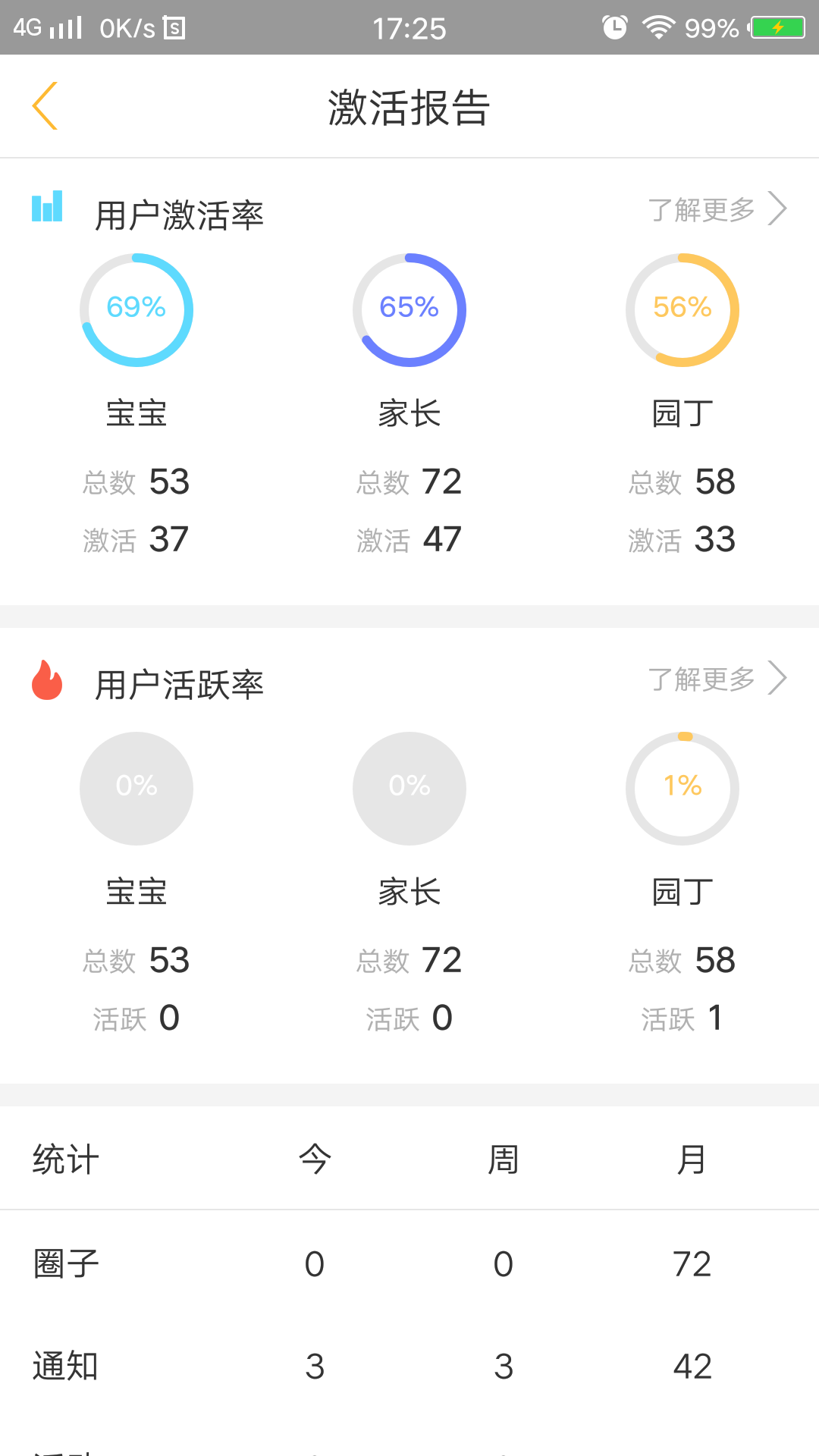Click the 园丁 activation ring showing 56%

pyautogui.click(x=682, y=309)
